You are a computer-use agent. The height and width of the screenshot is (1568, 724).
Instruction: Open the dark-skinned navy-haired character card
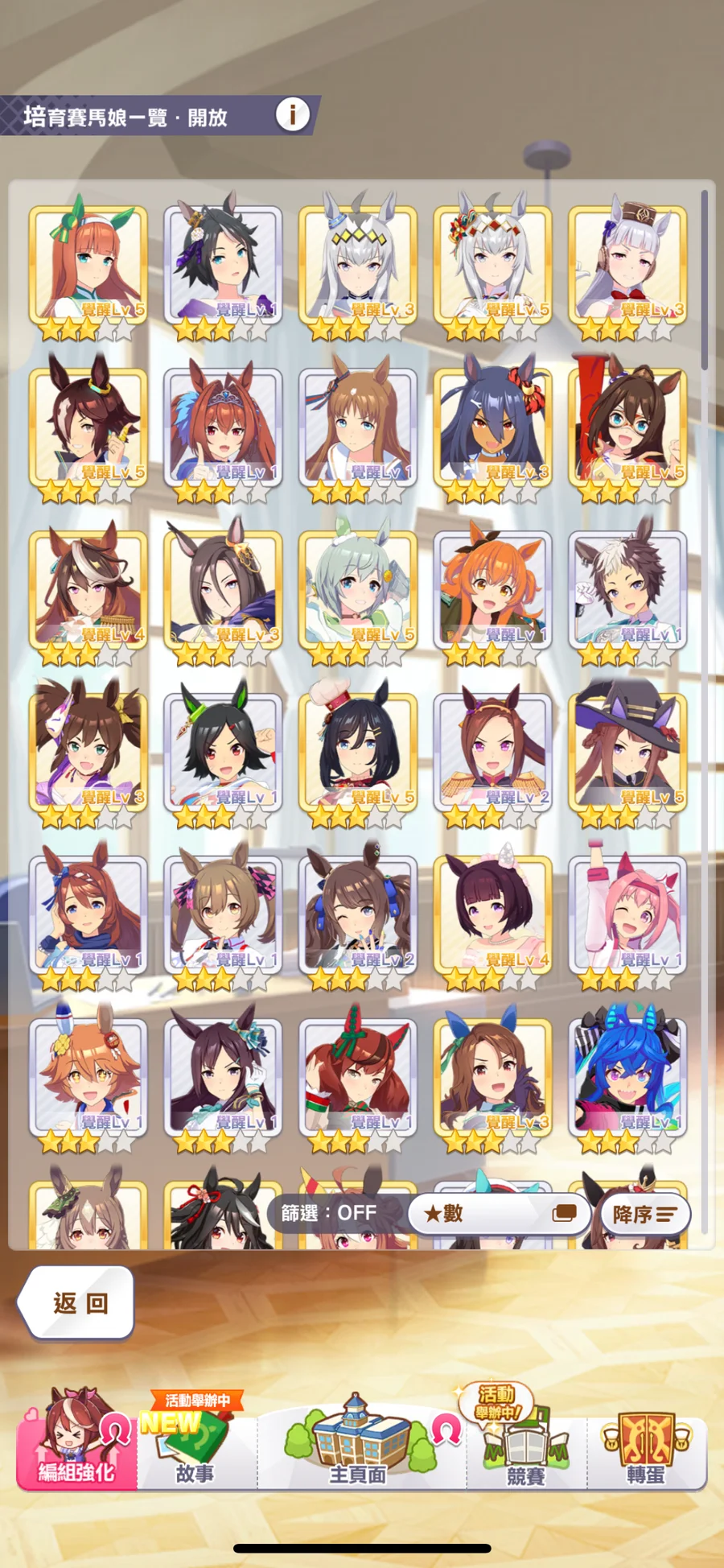click(x=492, y=427)
